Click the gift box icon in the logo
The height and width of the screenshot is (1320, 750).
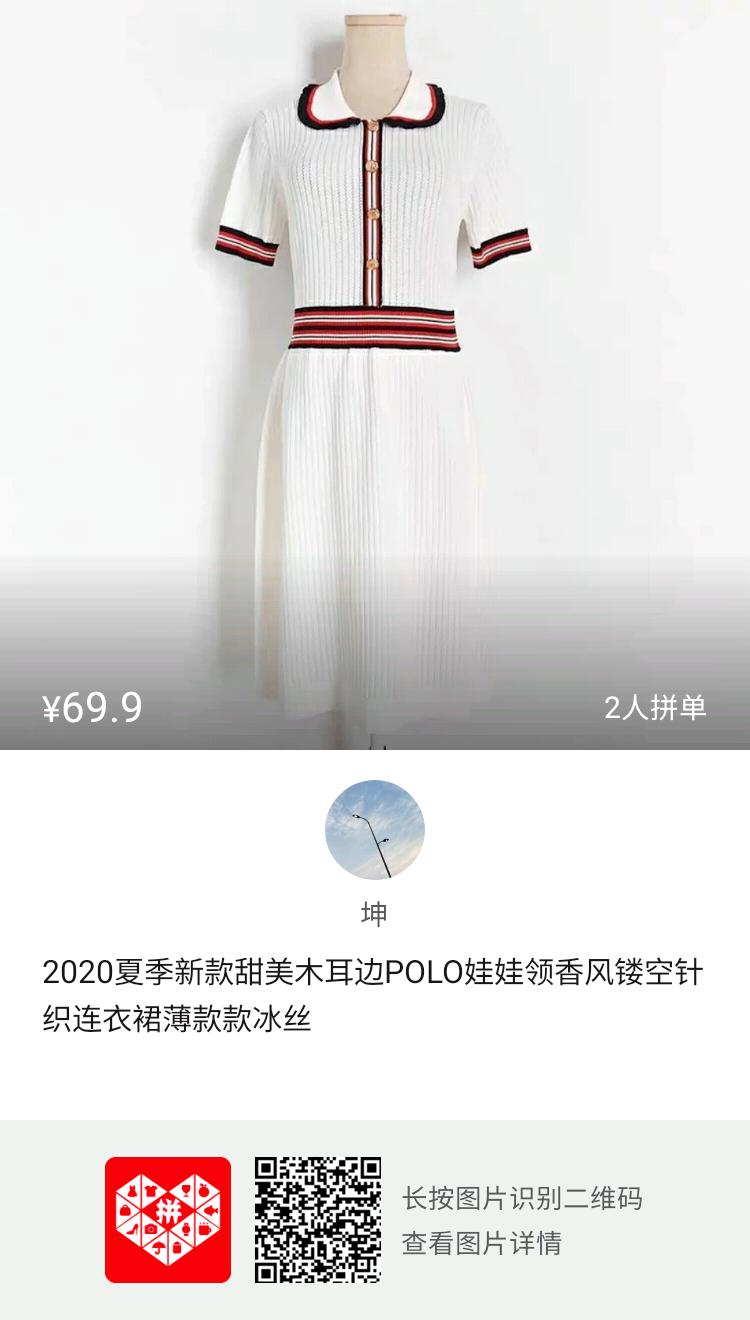204,1189
